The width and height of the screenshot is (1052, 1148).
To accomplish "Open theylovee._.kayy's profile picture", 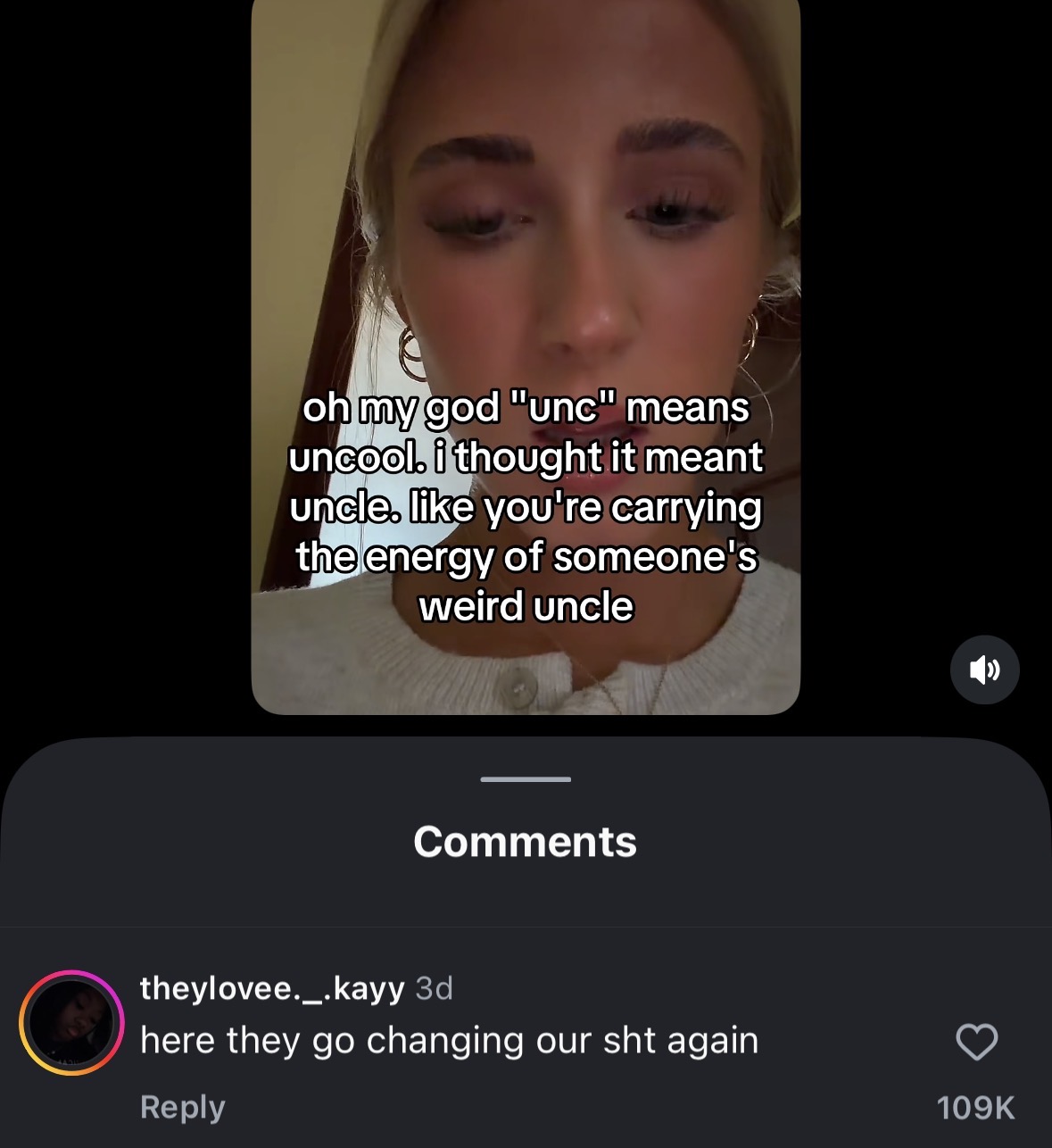I will (x=71, y=1023).
